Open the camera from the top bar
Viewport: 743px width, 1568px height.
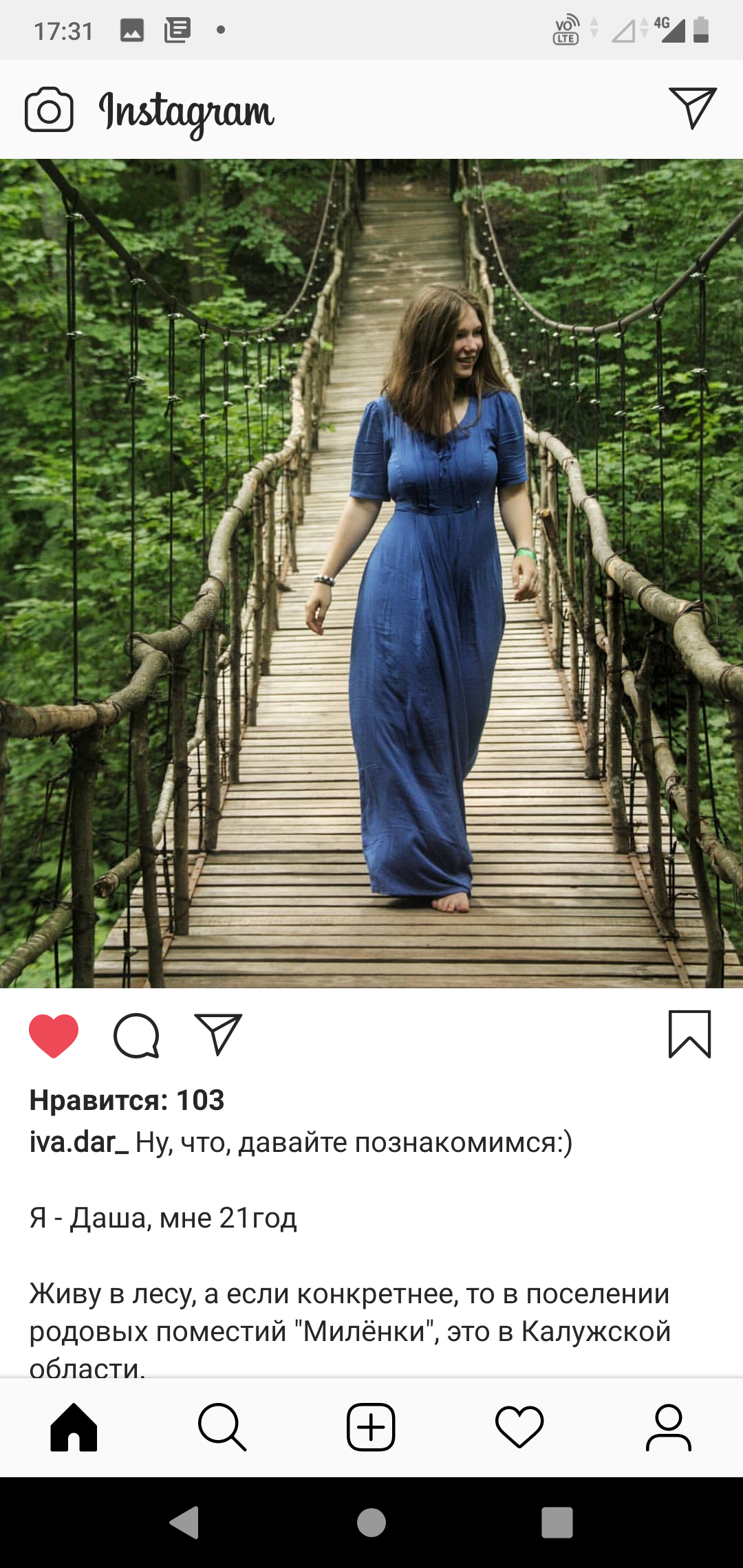click(49, 110)
